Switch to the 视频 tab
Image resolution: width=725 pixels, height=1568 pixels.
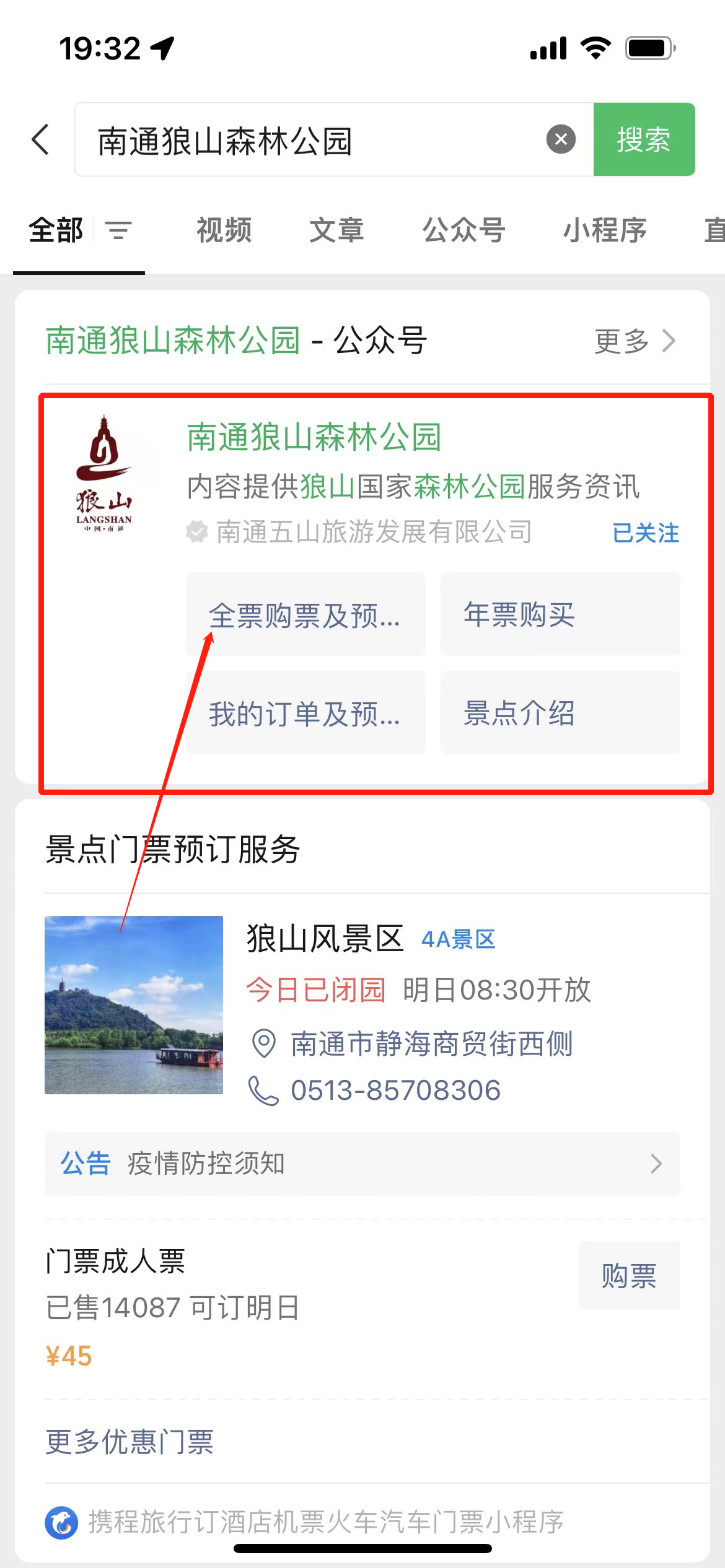coord(224,230)
